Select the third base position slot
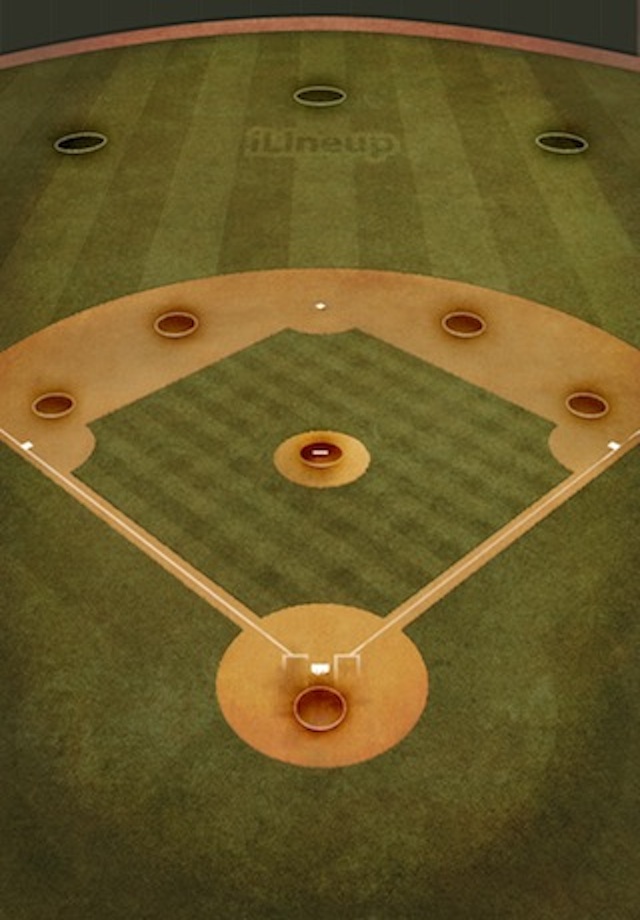Viewport: 640px width, 920px height. click(53, 405)
